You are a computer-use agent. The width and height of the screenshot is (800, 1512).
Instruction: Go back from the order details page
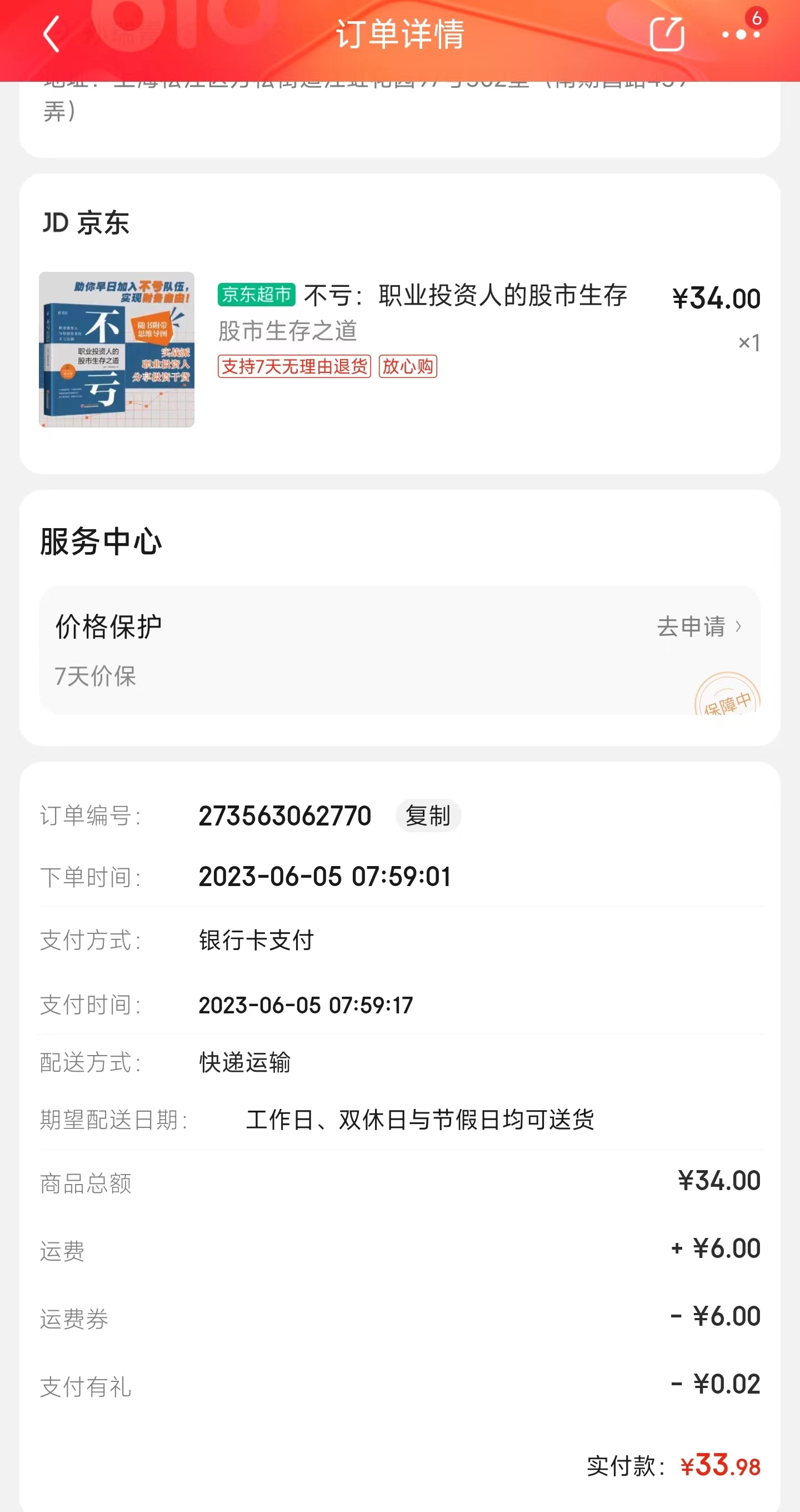(52, 34)
